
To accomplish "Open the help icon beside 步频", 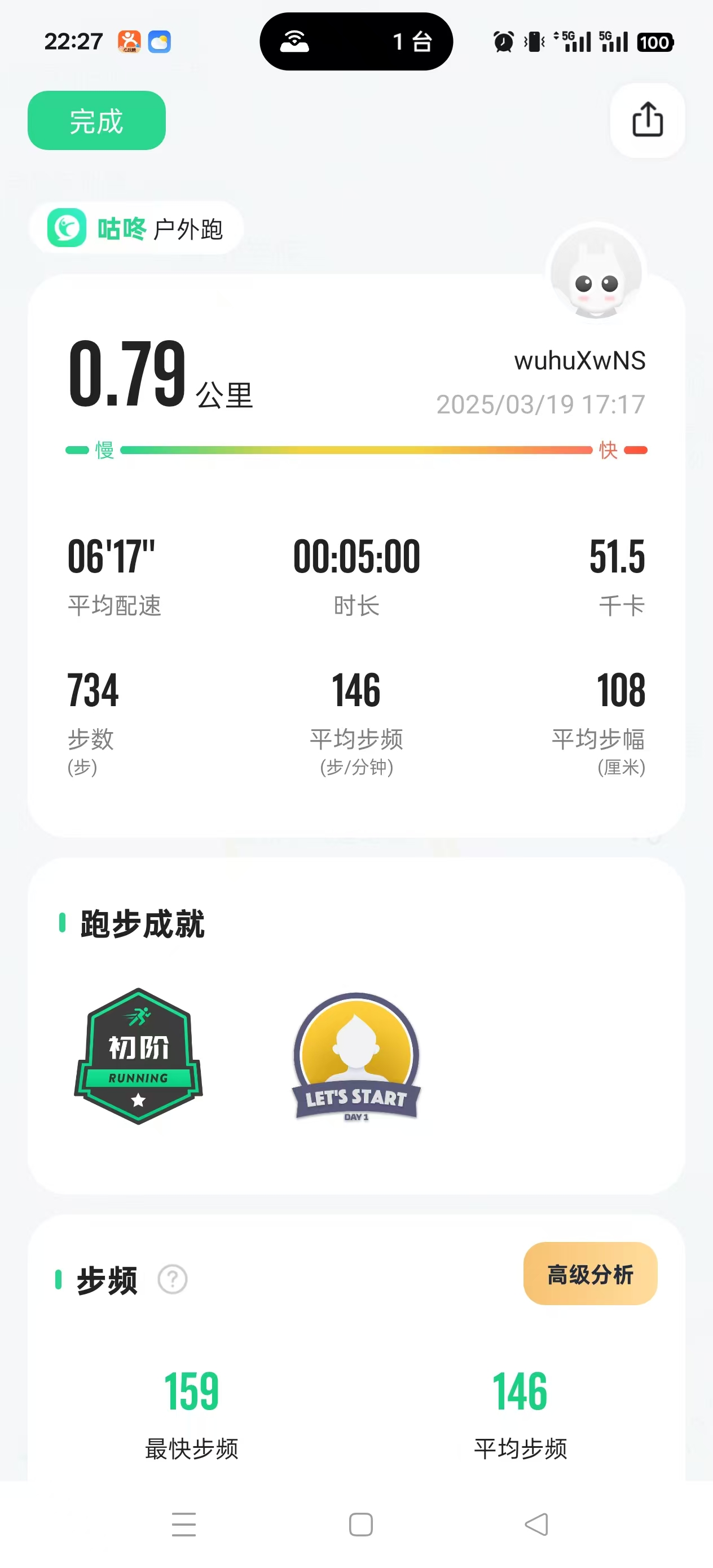I will click(x=172, y=1279).
